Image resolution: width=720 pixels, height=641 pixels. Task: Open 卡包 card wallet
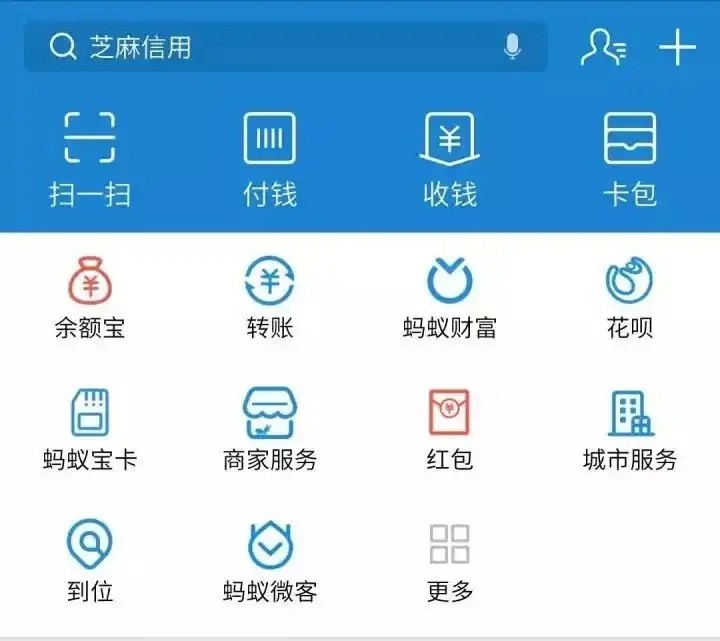(630, 158)
